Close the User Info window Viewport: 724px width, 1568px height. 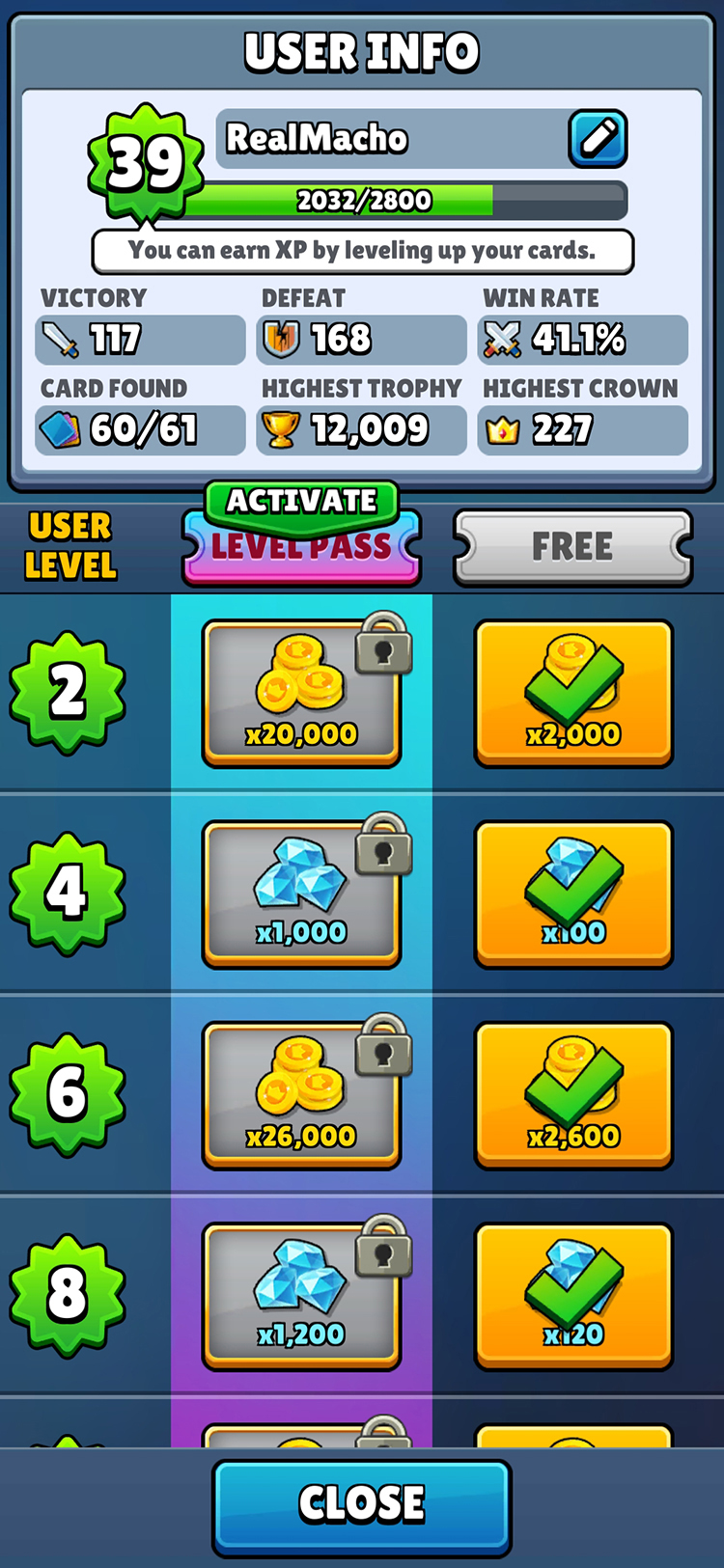[x=362, y=1506]
